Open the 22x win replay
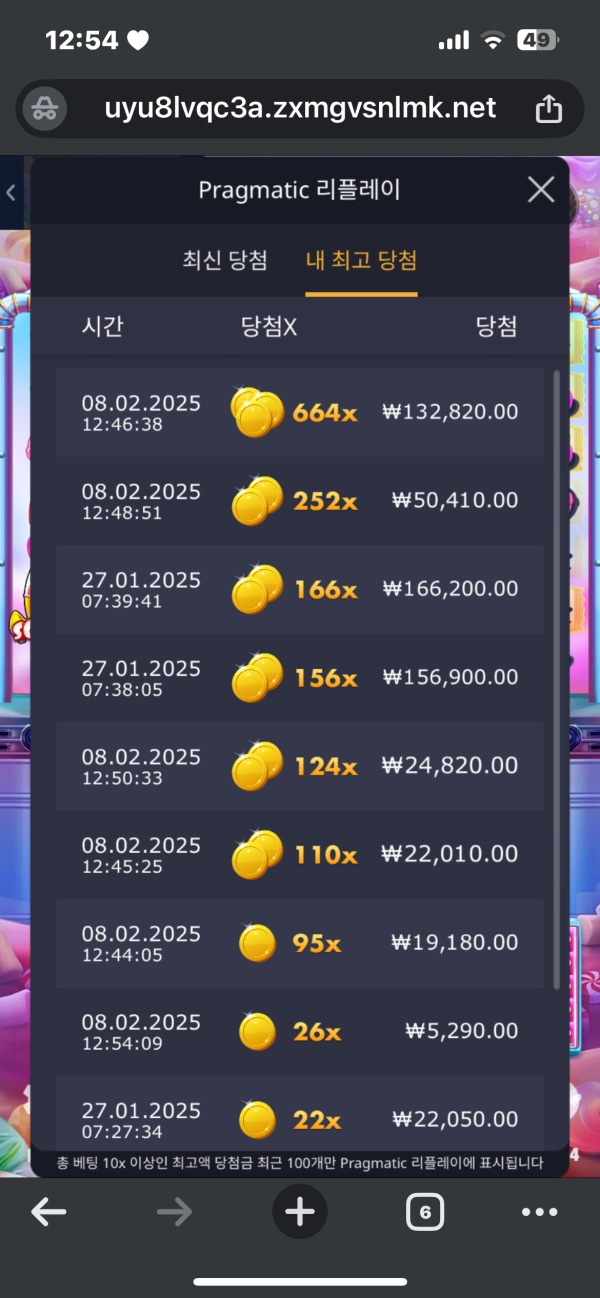Viewport: 600px width, 1298px height. click(x=300, y=1118)
